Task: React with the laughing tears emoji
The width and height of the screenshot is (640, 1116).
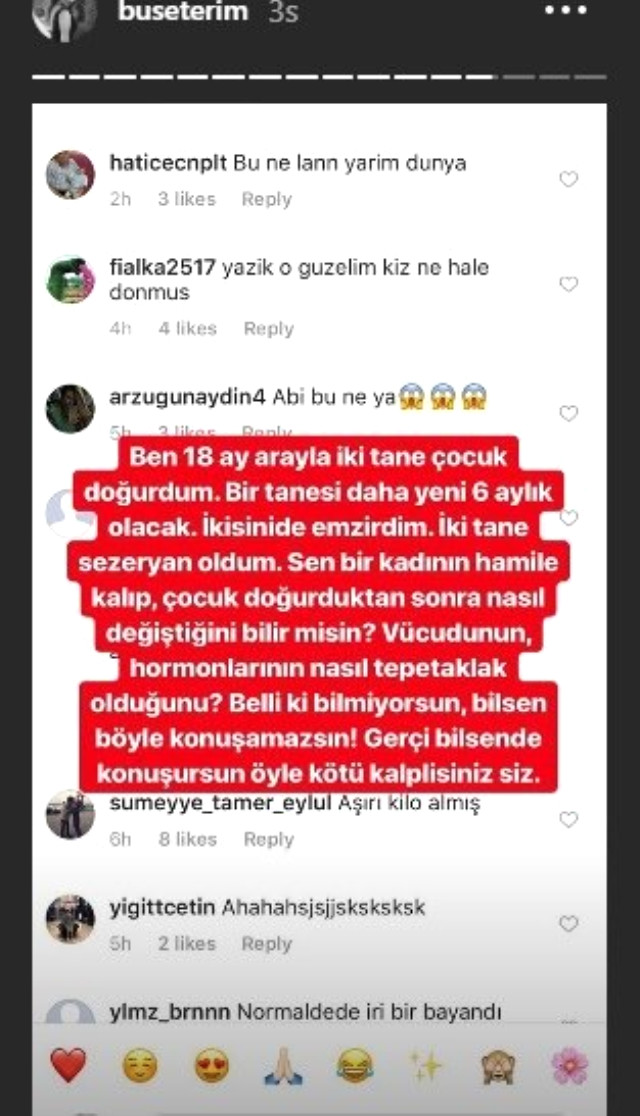Action: (354, 1066)
